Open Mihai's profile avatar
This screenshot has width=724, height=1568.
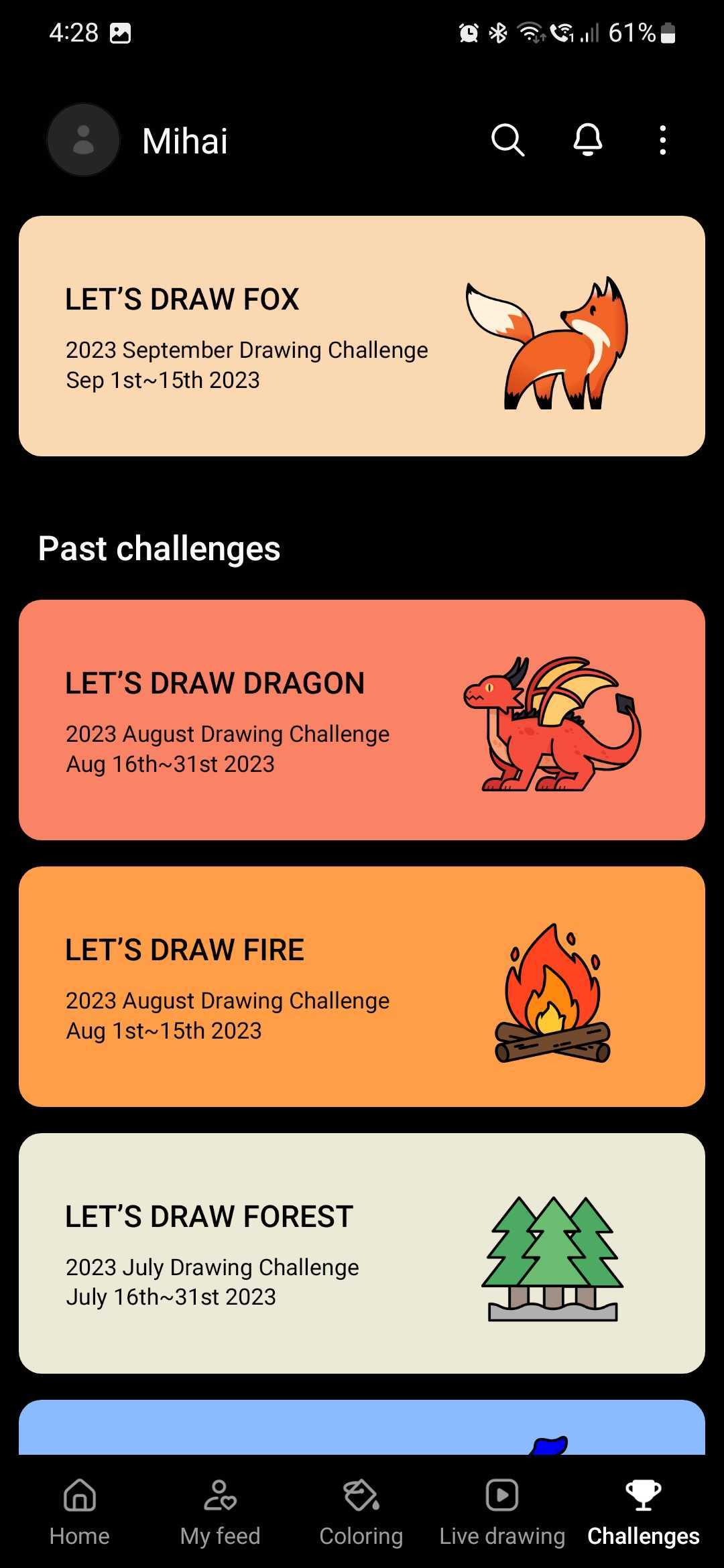coord(83,140)
